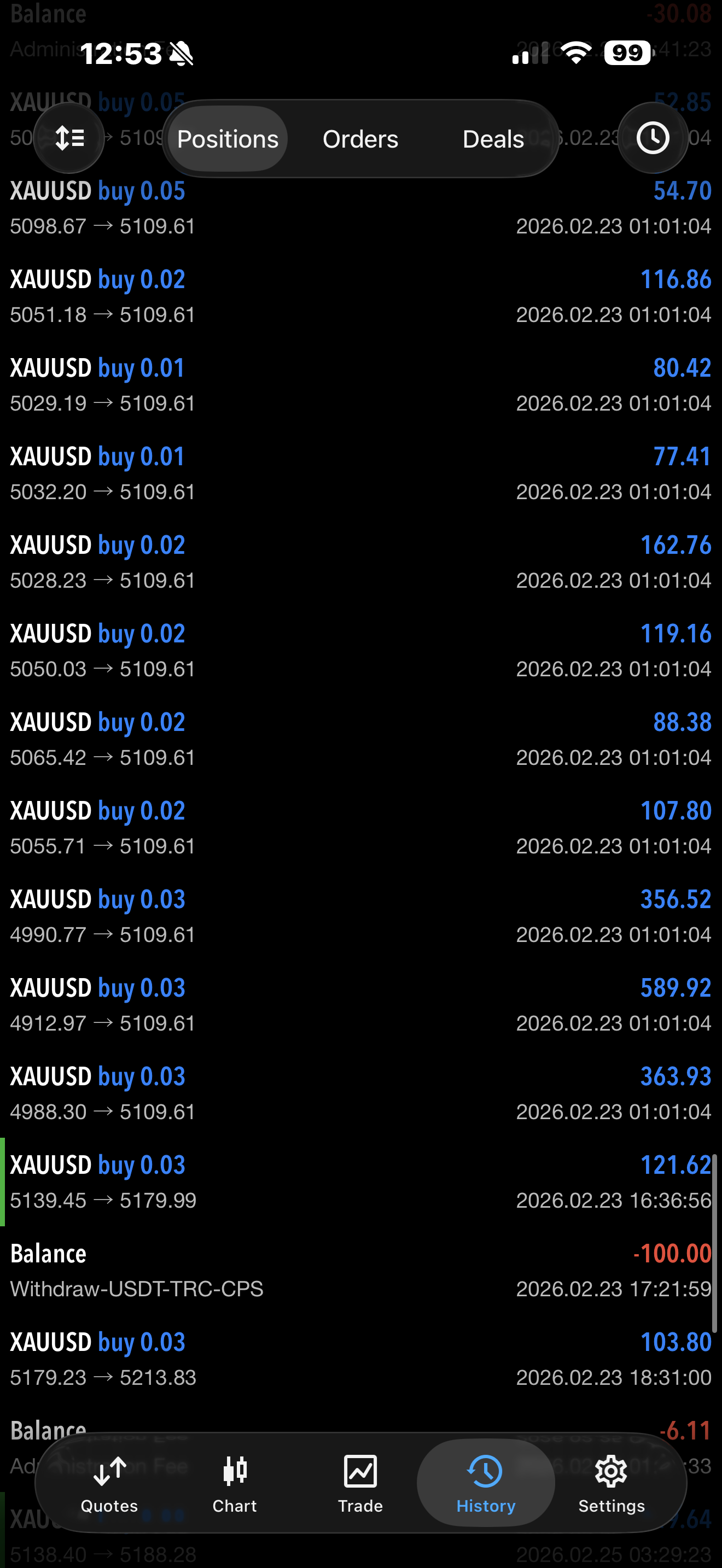Open the XAUUSD position with profit 162.76
This screenshot has height=1568, width=722.
pos(361,563)
